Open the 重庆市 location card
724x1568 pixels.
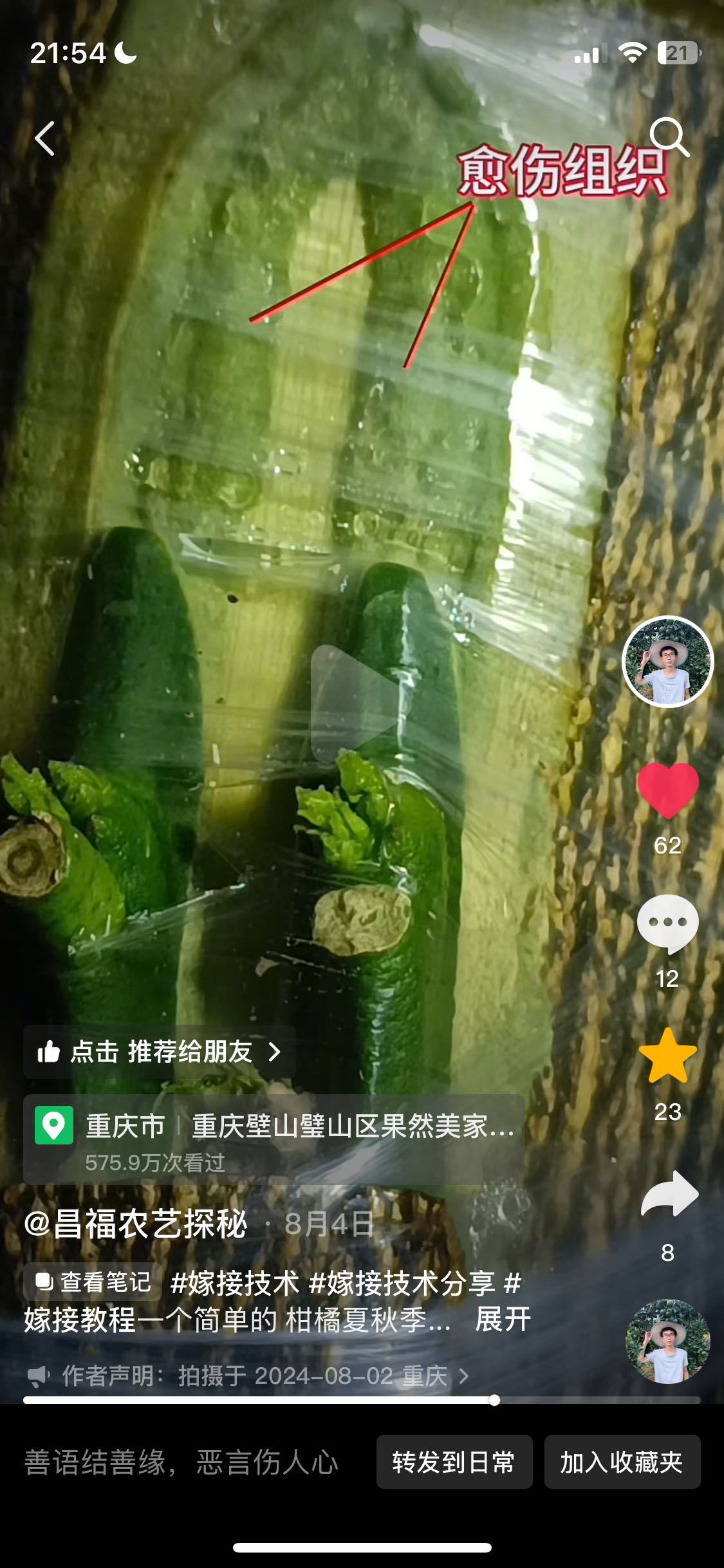[274, 1139]
